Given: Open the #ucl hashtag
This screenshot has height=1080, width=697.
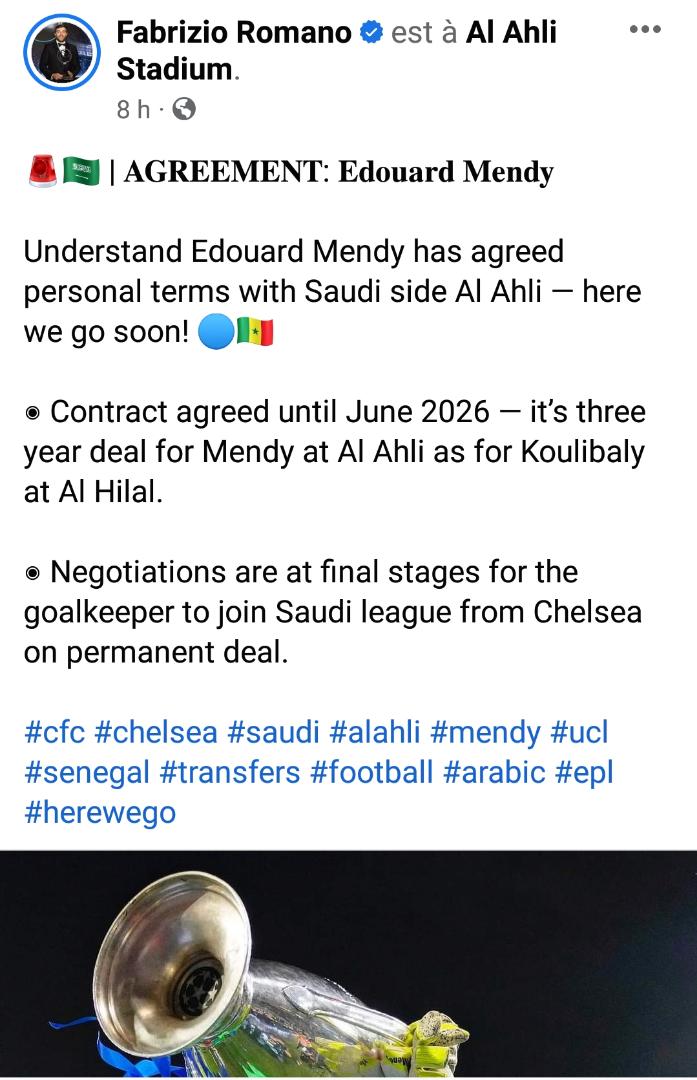Looking at the screenshot, I should point(579,732).
